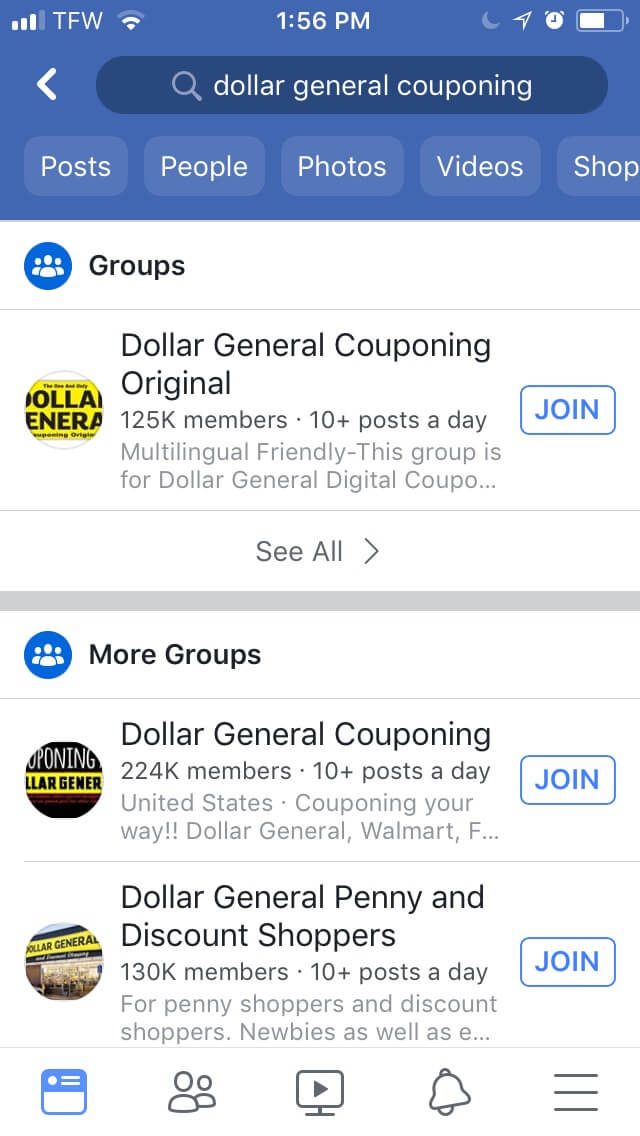Join Dollar General Penny and Discount Shoppers
Screen dimensions: 640x1136
click(x=567, y=962)
